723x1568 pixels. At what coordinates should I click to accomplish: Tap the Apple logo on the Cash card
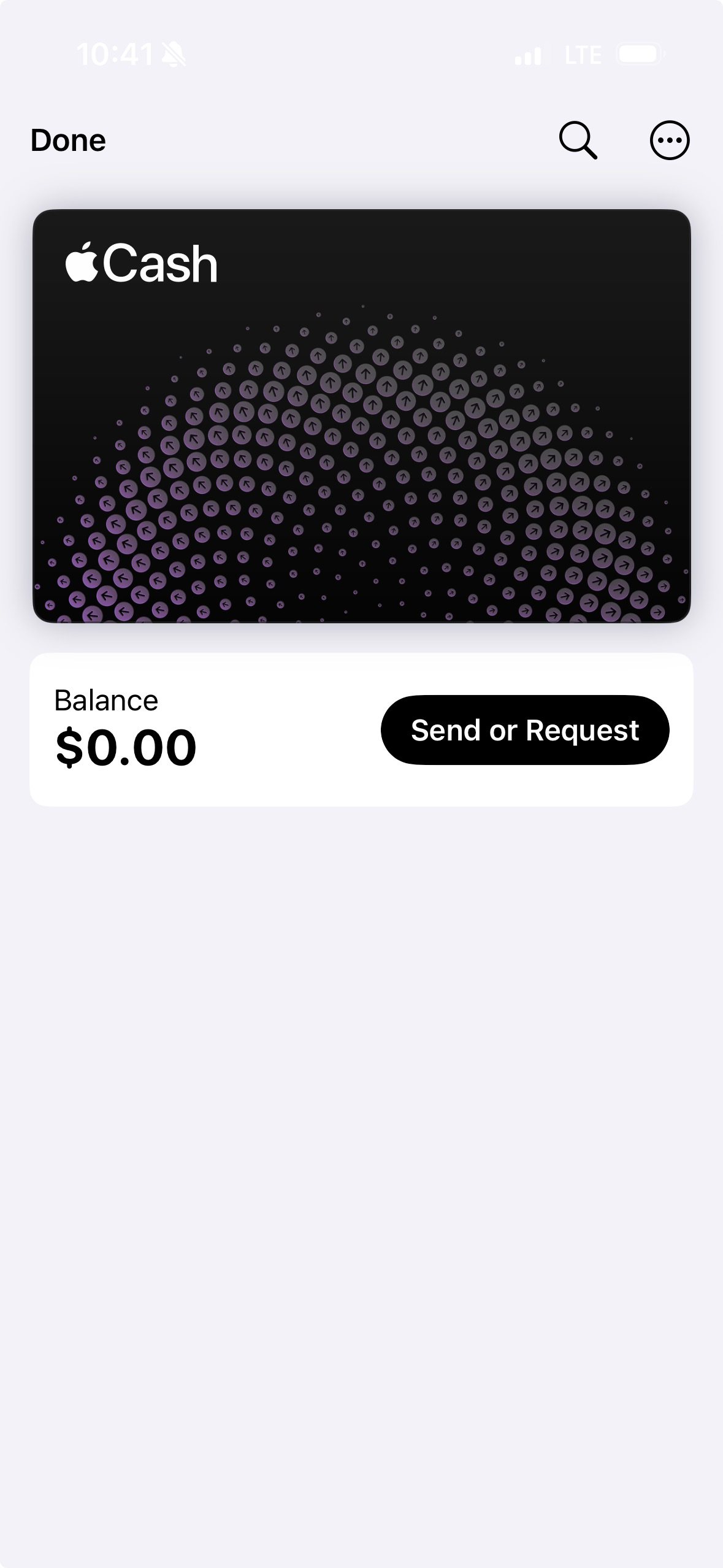[81, 263]
